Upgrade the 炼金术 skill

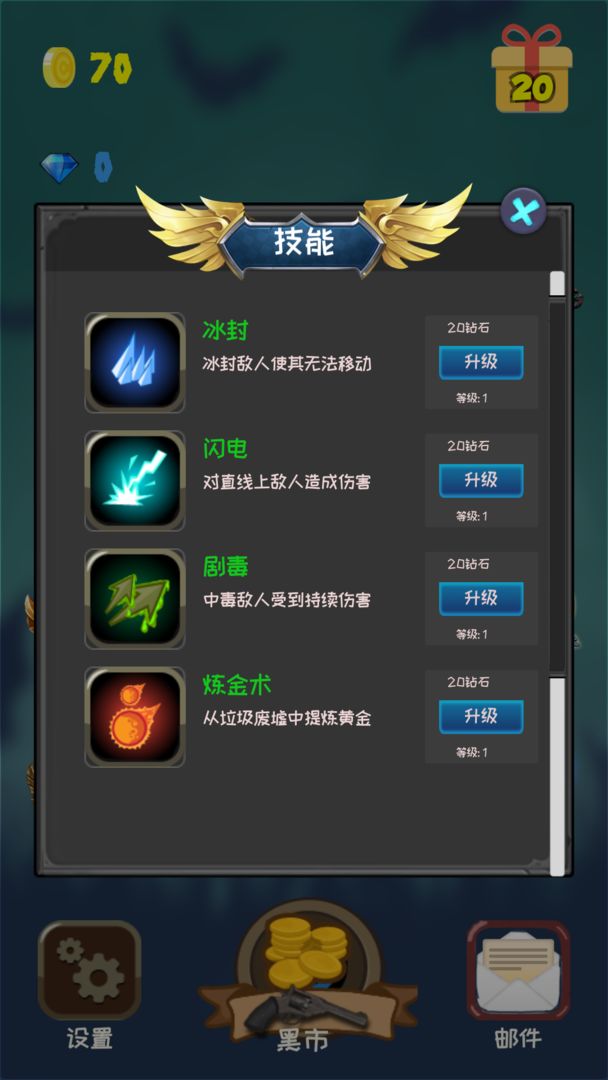pos(481,716)
